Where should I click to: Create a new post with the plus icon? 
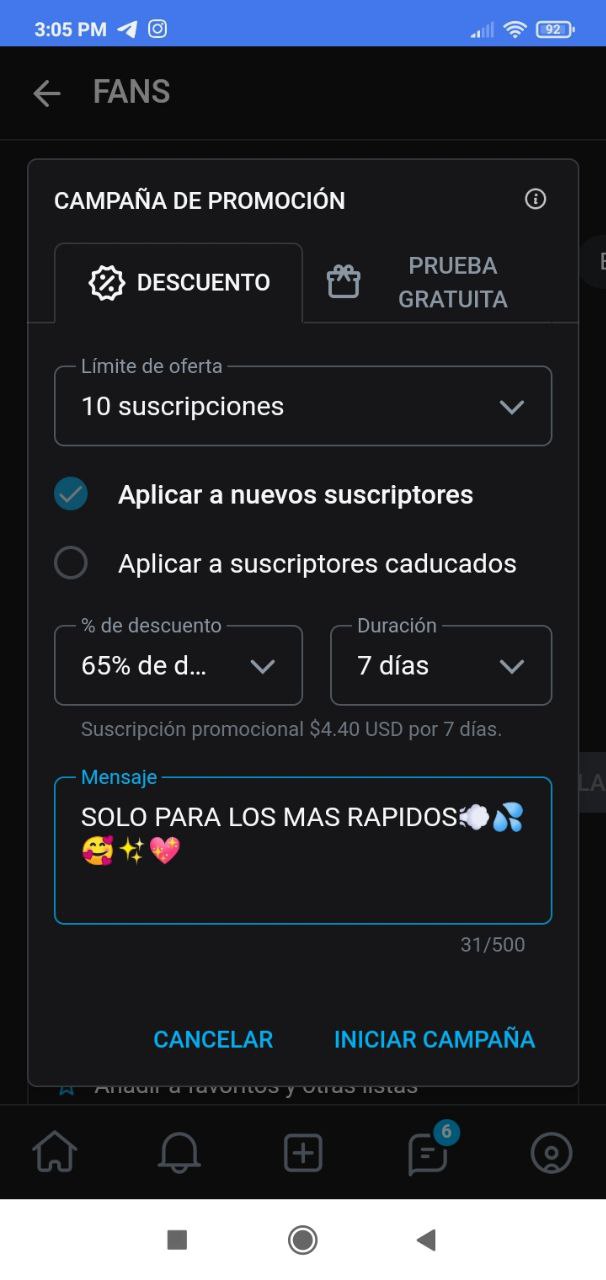(303, 1153)
